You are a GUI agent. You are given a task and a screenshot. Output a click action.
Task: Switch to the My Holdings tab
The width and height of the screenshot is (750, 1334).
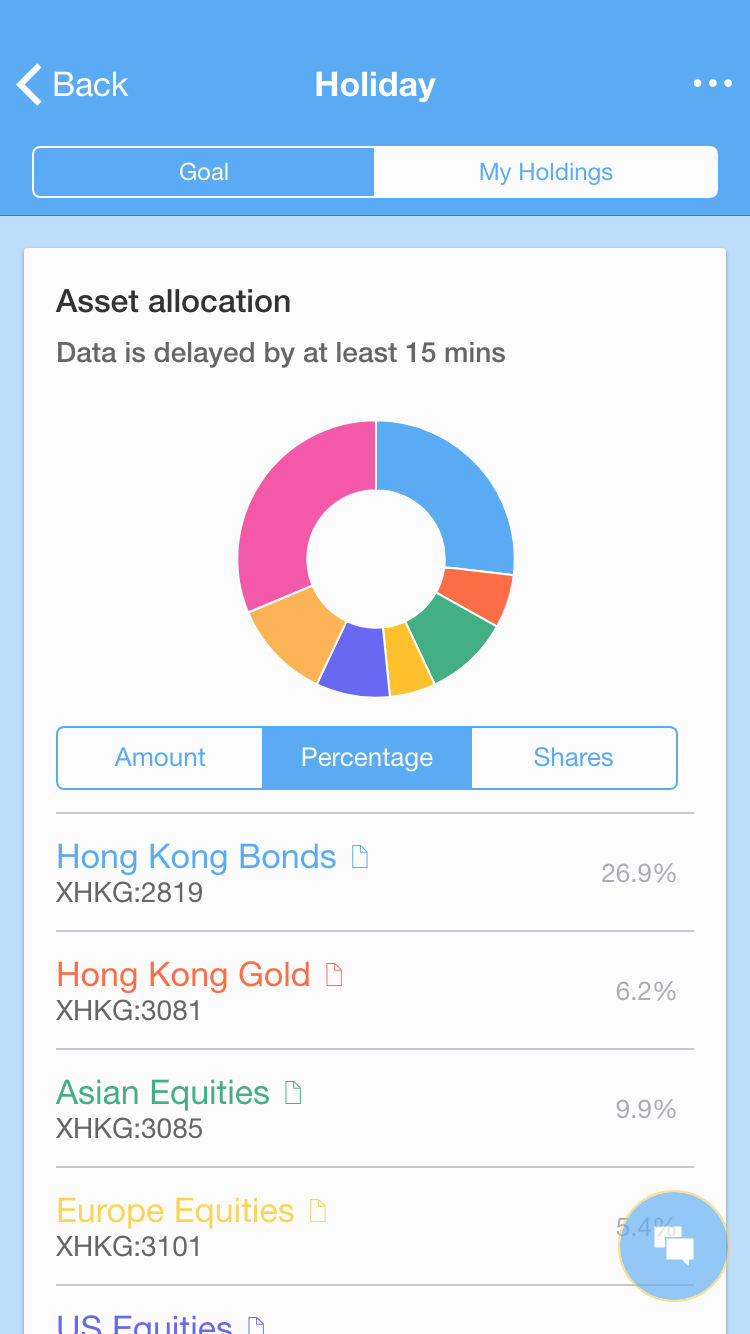(546, 172)
